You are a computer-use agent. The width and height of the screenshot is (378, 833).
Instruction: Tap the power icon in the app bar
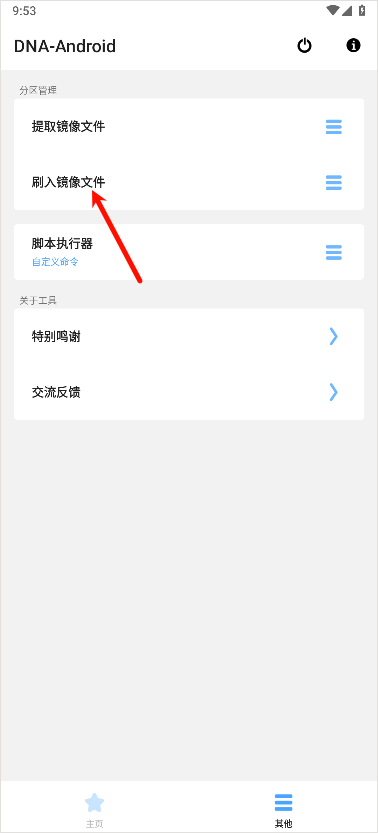(304, 46)
